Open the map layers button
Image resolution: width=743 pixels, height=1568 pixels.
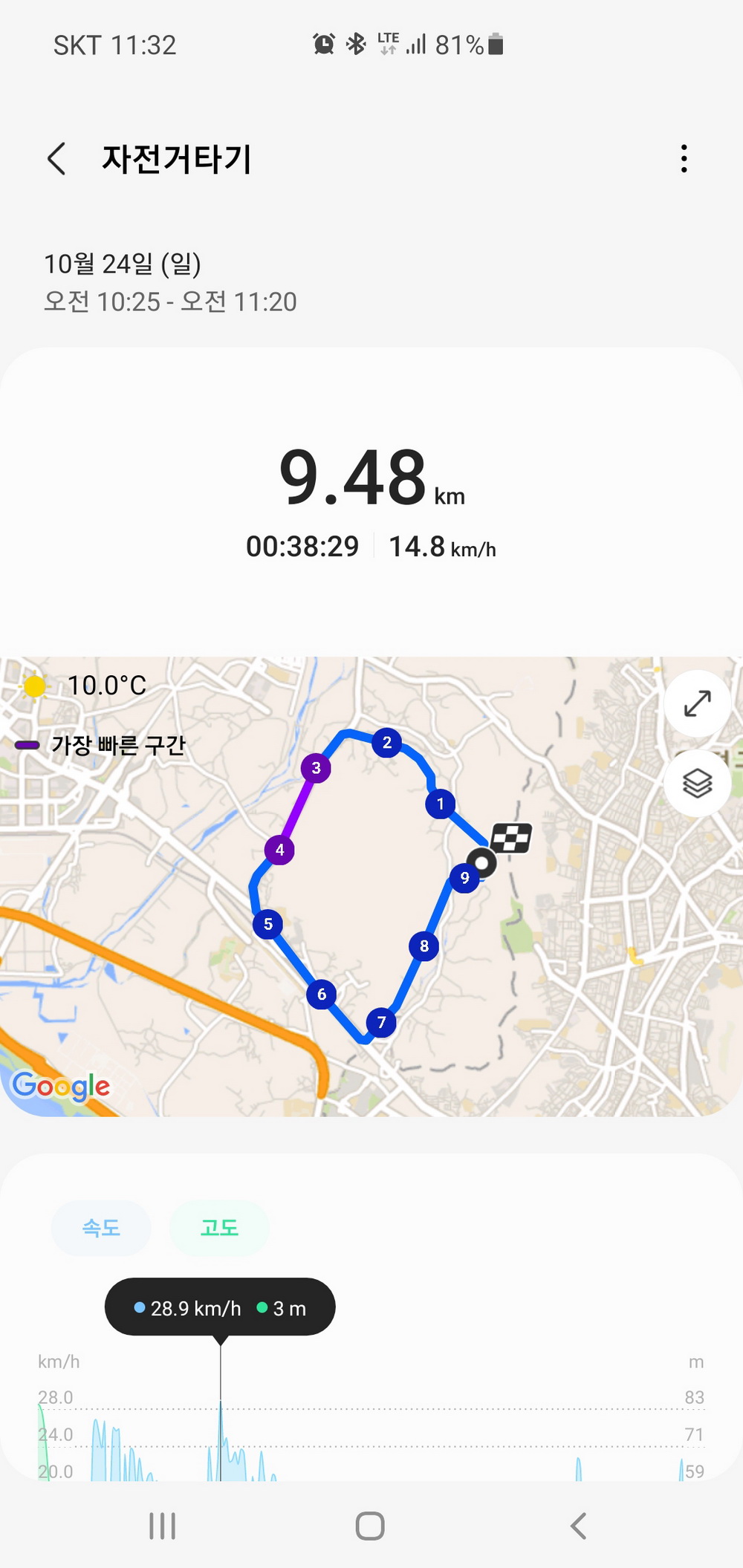(697, 783)
